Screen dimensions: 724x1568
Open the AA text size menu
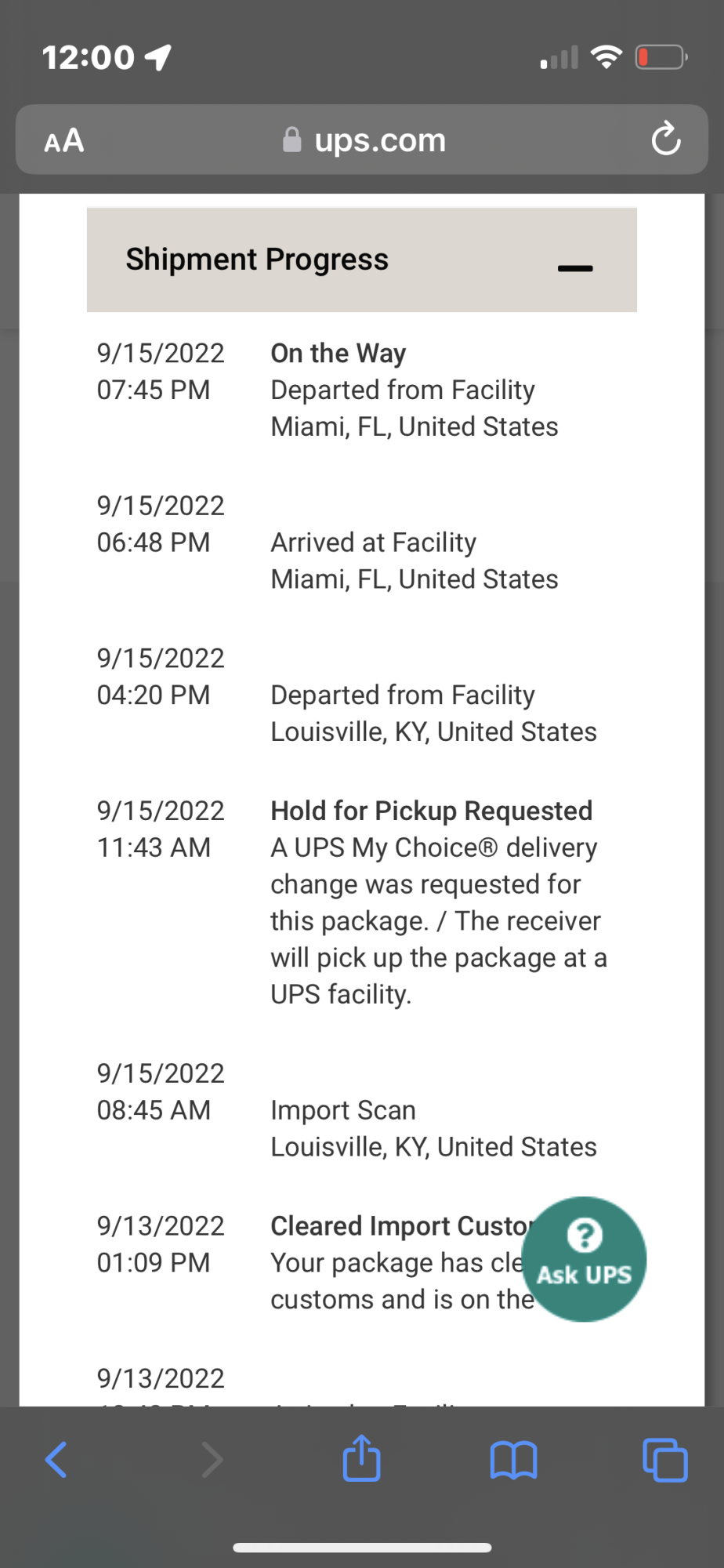tap(64, 141)
